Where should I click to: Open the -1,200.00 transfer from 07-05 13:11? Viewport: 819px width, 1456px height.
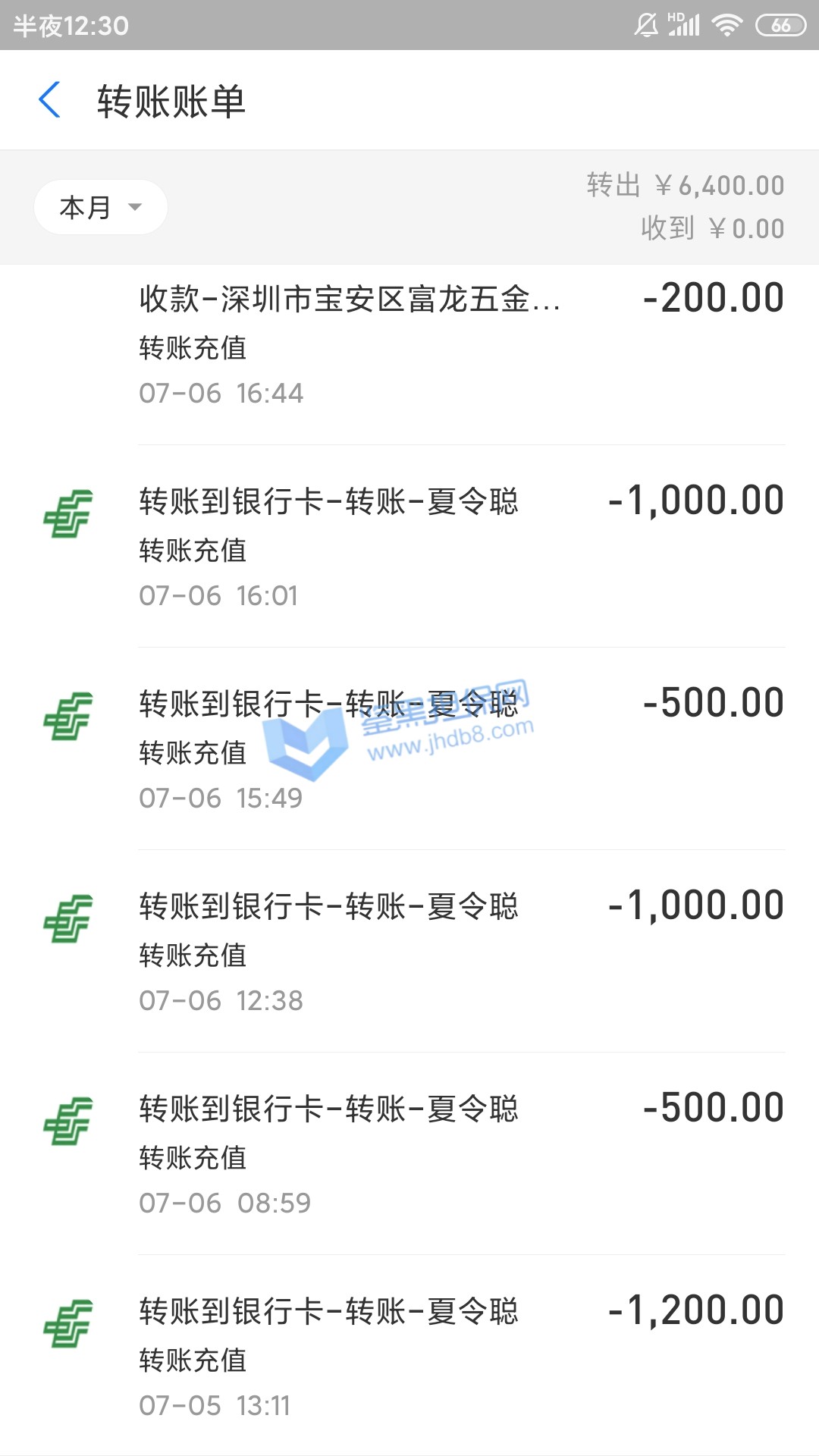click(409, 1357)
